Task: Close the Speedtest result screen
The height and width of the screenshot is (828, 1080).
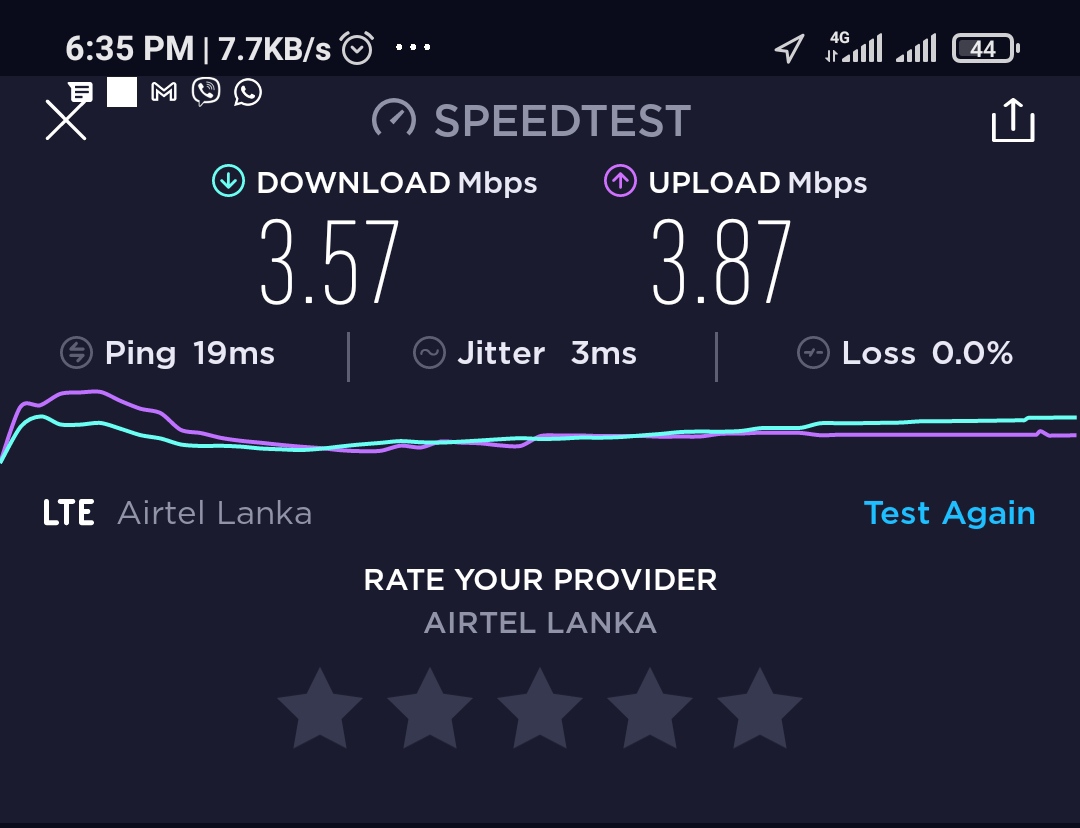Action: pos(65,120)
